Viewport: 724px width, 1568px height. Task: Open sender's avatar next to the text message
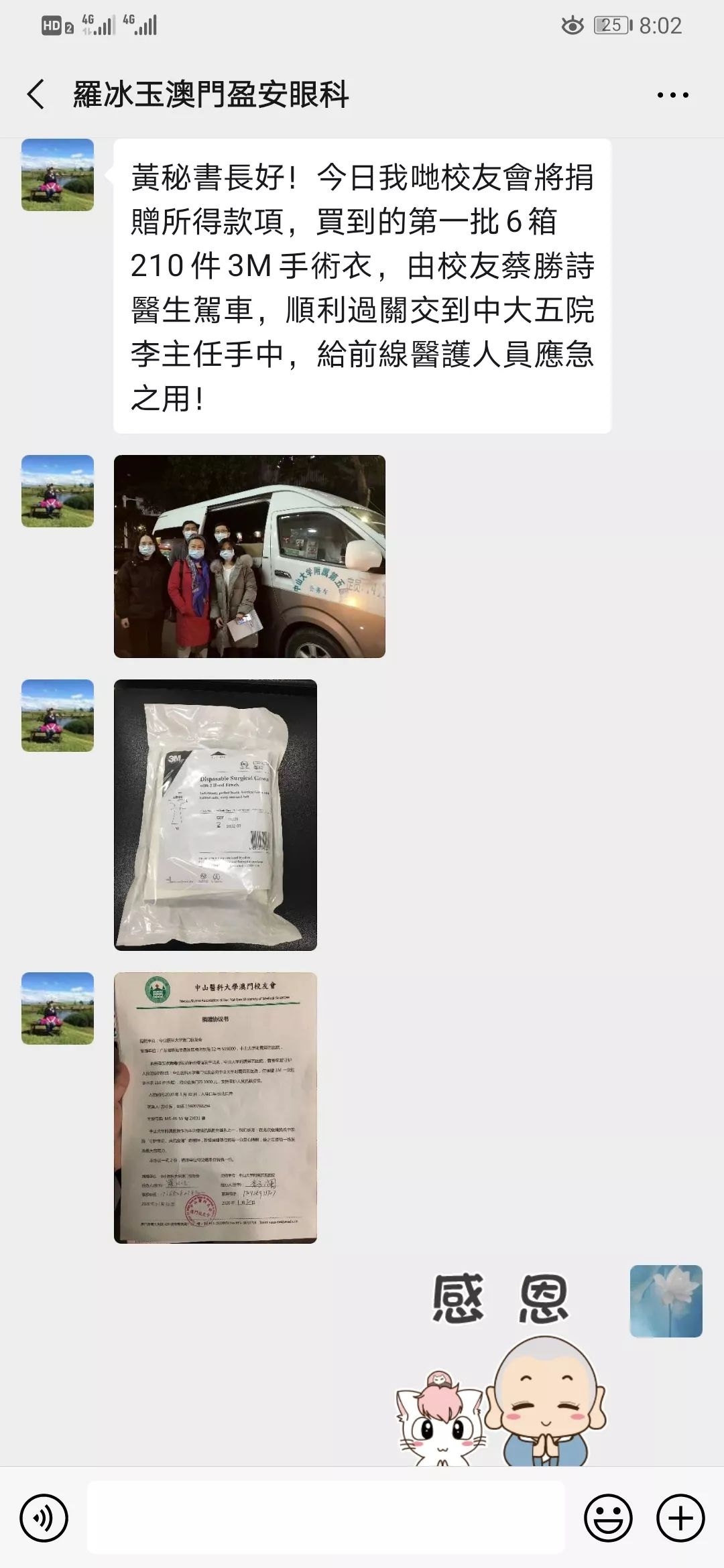coord(58,175)
